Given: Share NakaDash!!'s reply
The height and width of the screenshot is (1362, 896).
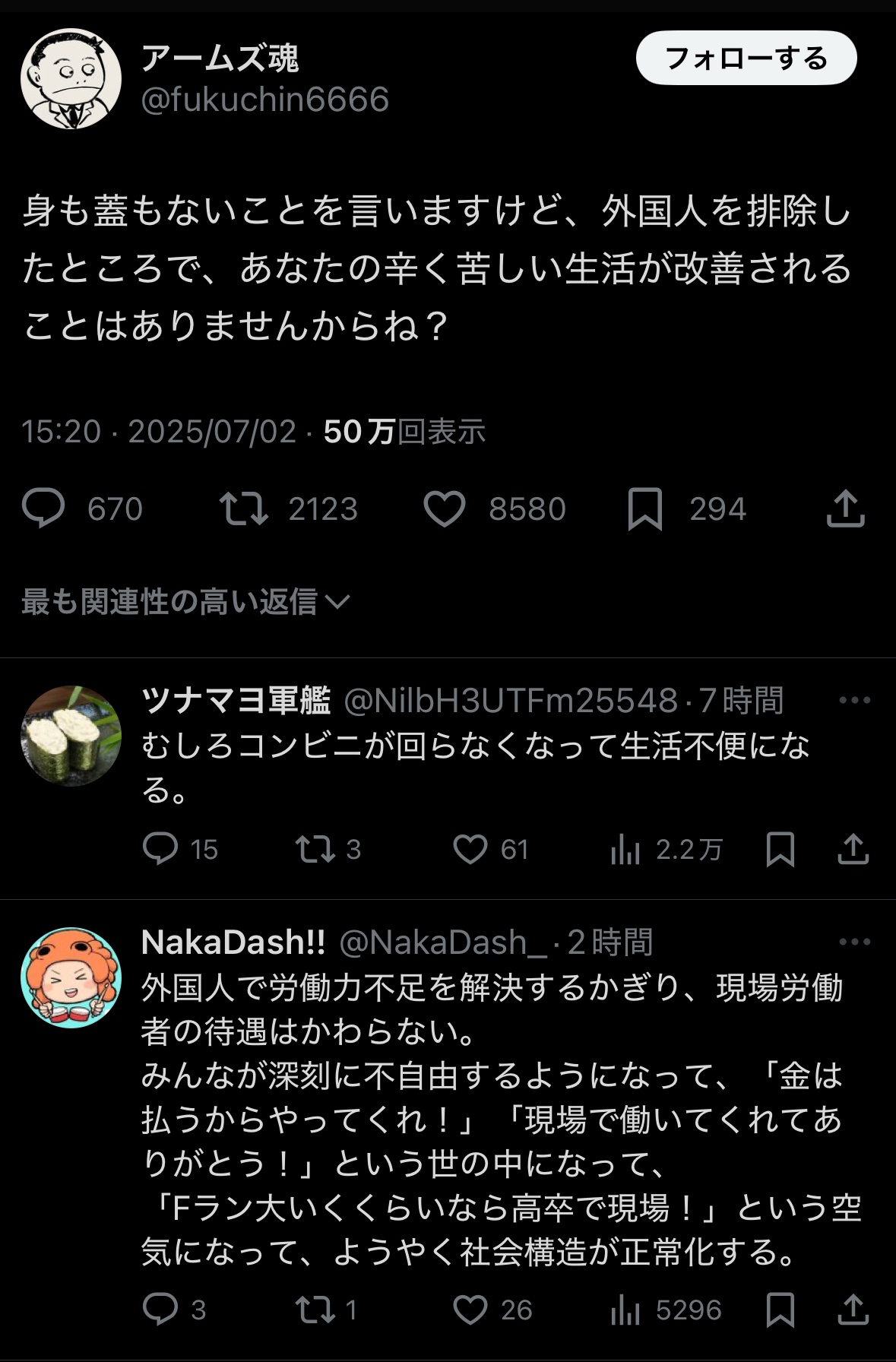Looking at the screenshot, I should (x=853, y=1310).
